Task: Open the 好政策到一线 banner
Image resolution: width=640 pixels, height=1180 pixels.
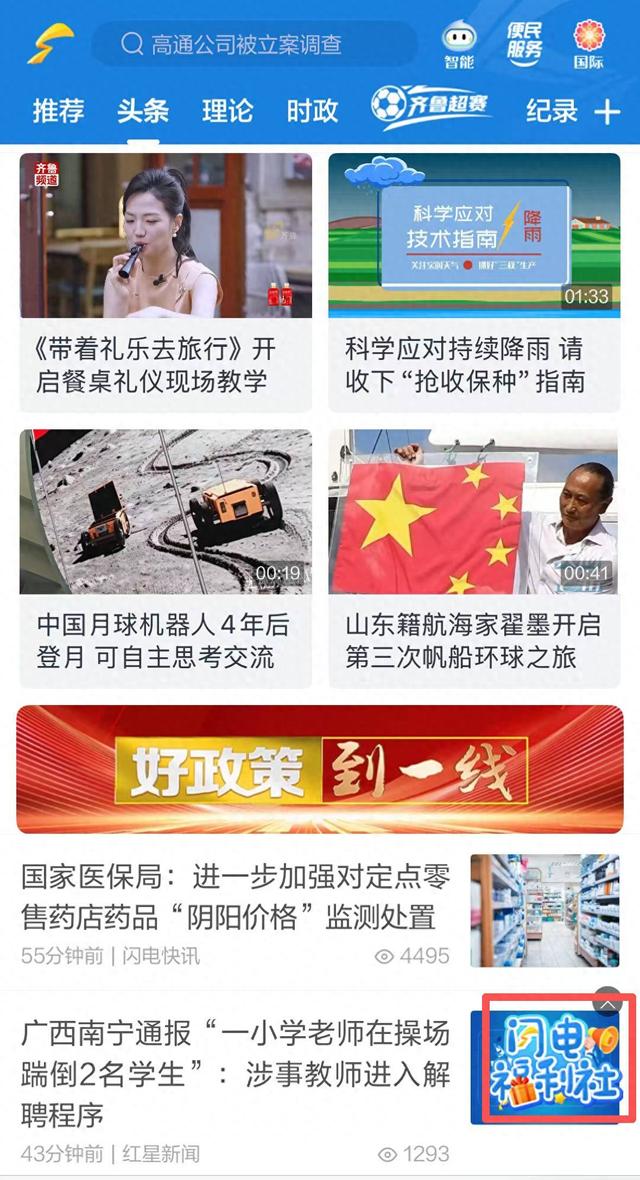Action: pos(320,769)
